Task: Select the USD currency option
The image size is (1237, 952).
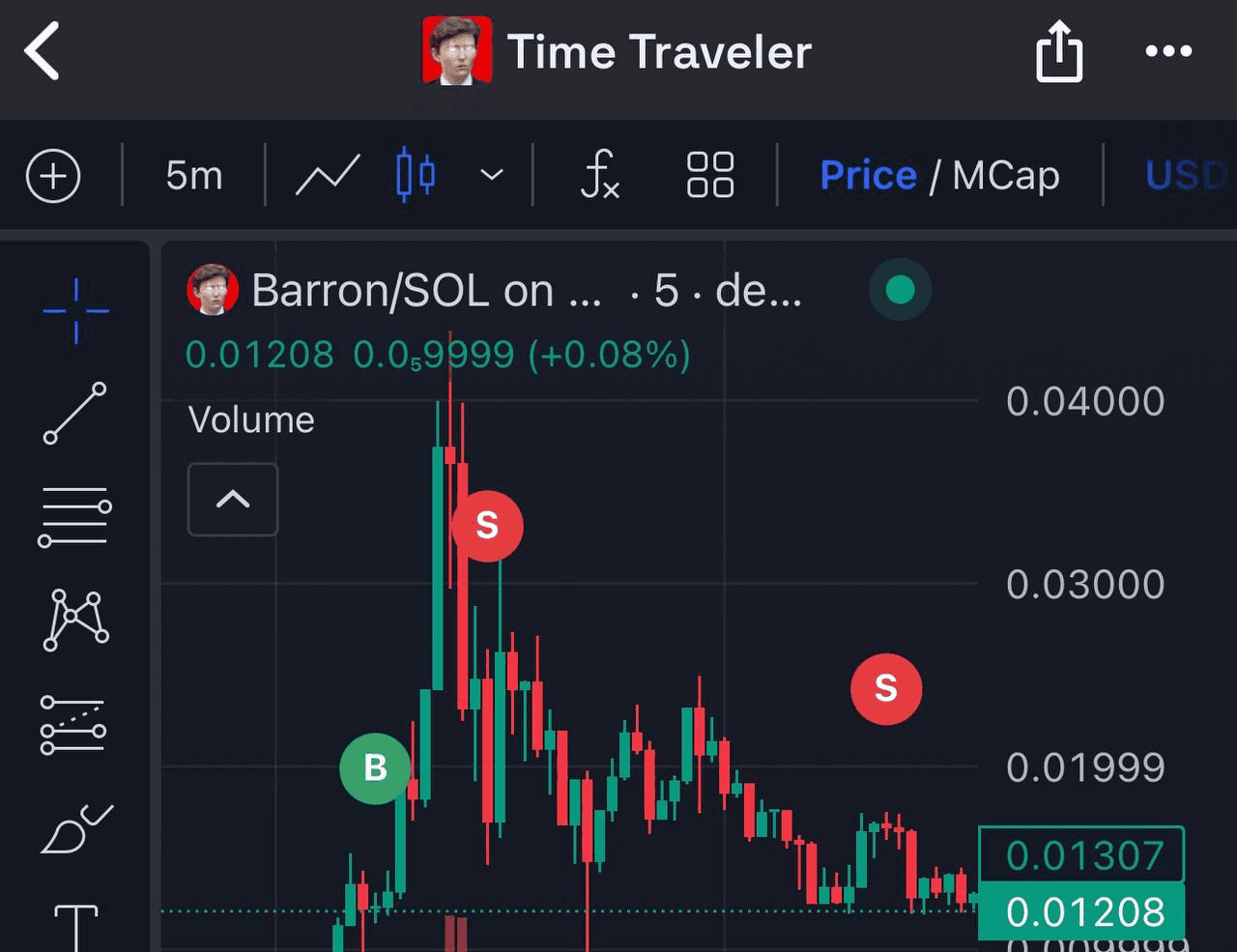Action: point(1184,176)
